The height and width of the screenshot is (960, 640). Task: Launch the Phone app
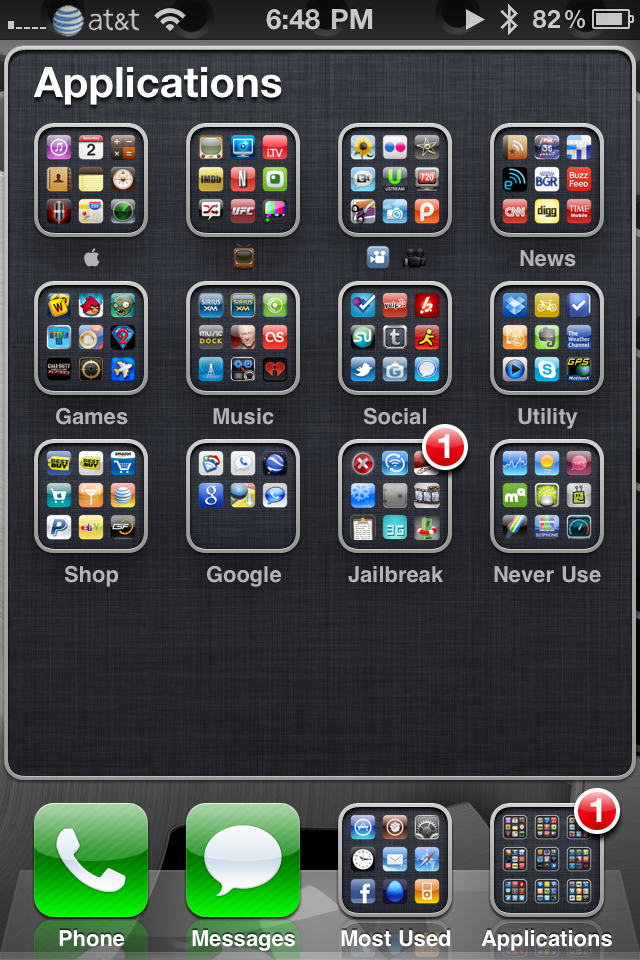click(91, 860)
